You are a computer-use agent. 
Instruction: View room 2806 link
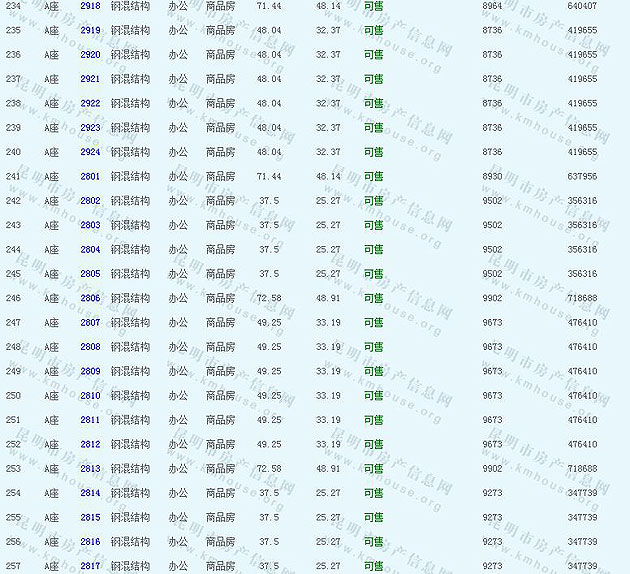(90, 298)
